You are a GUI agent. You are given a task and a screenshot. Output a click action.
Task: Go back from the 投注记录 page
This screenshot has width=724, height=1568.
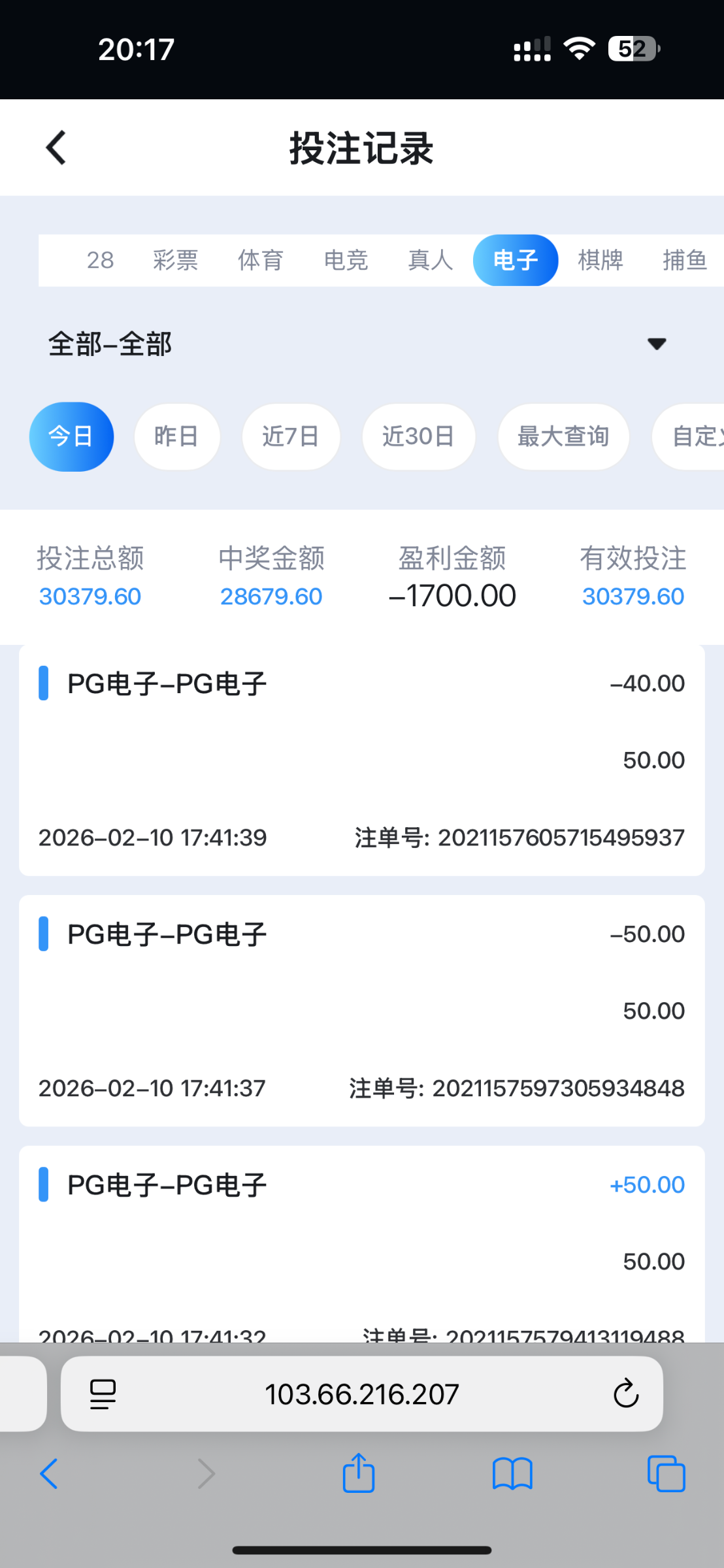click(56, 148)
